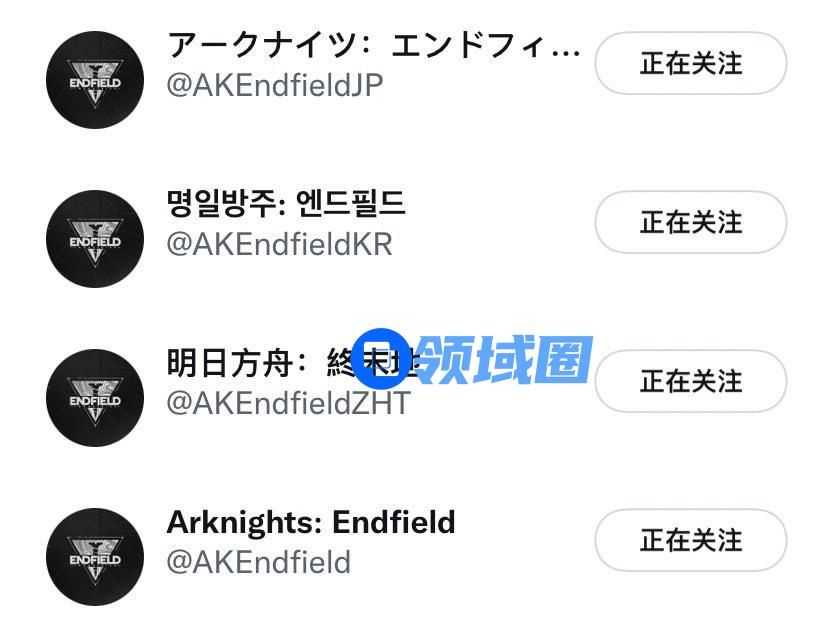Tap 正在关注 next to @AKEndfieldZHT

(690, 381)
